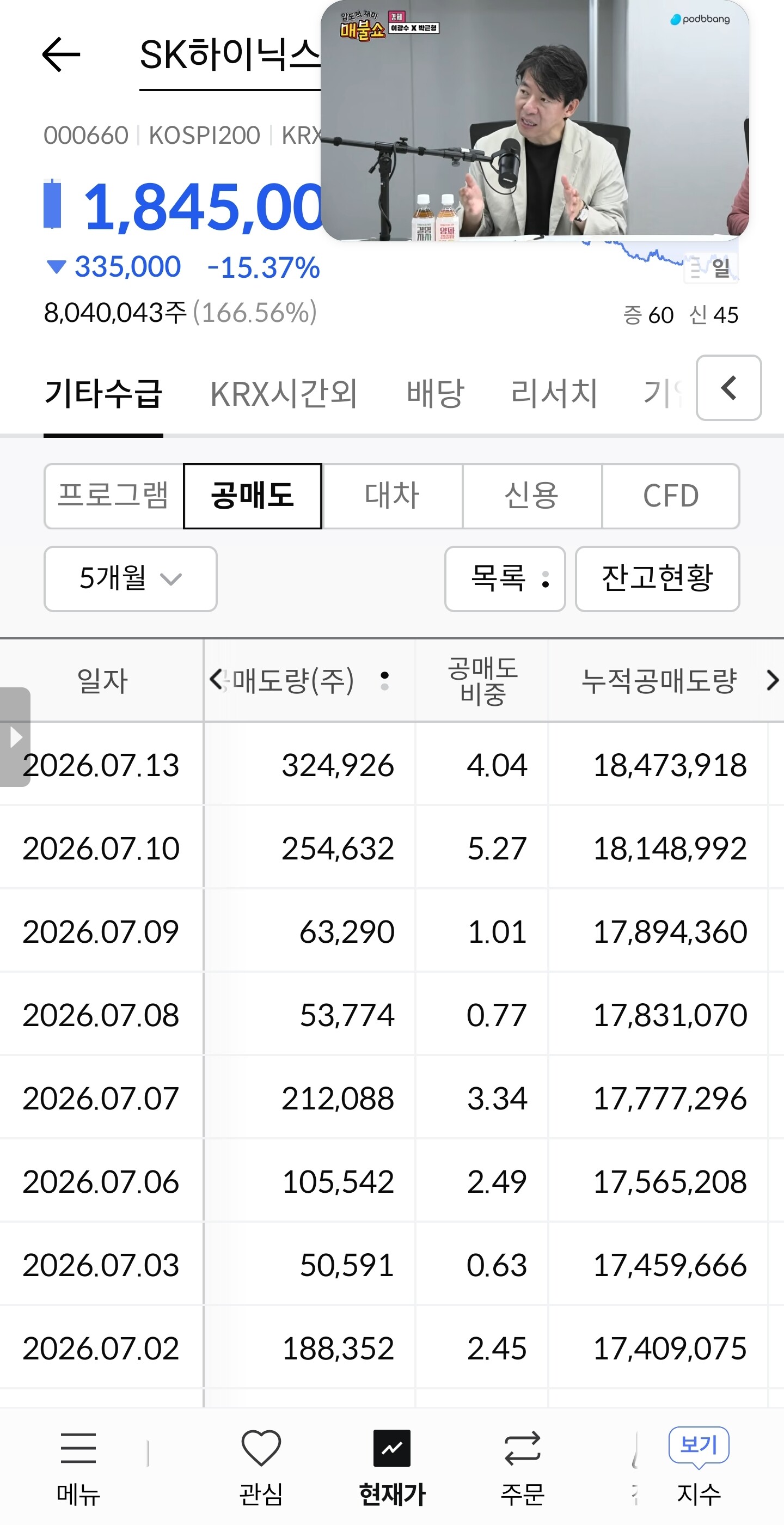This screenshot has width=784, height=1525.
Task: Select the CFD segment
Action: pos(671,496)
